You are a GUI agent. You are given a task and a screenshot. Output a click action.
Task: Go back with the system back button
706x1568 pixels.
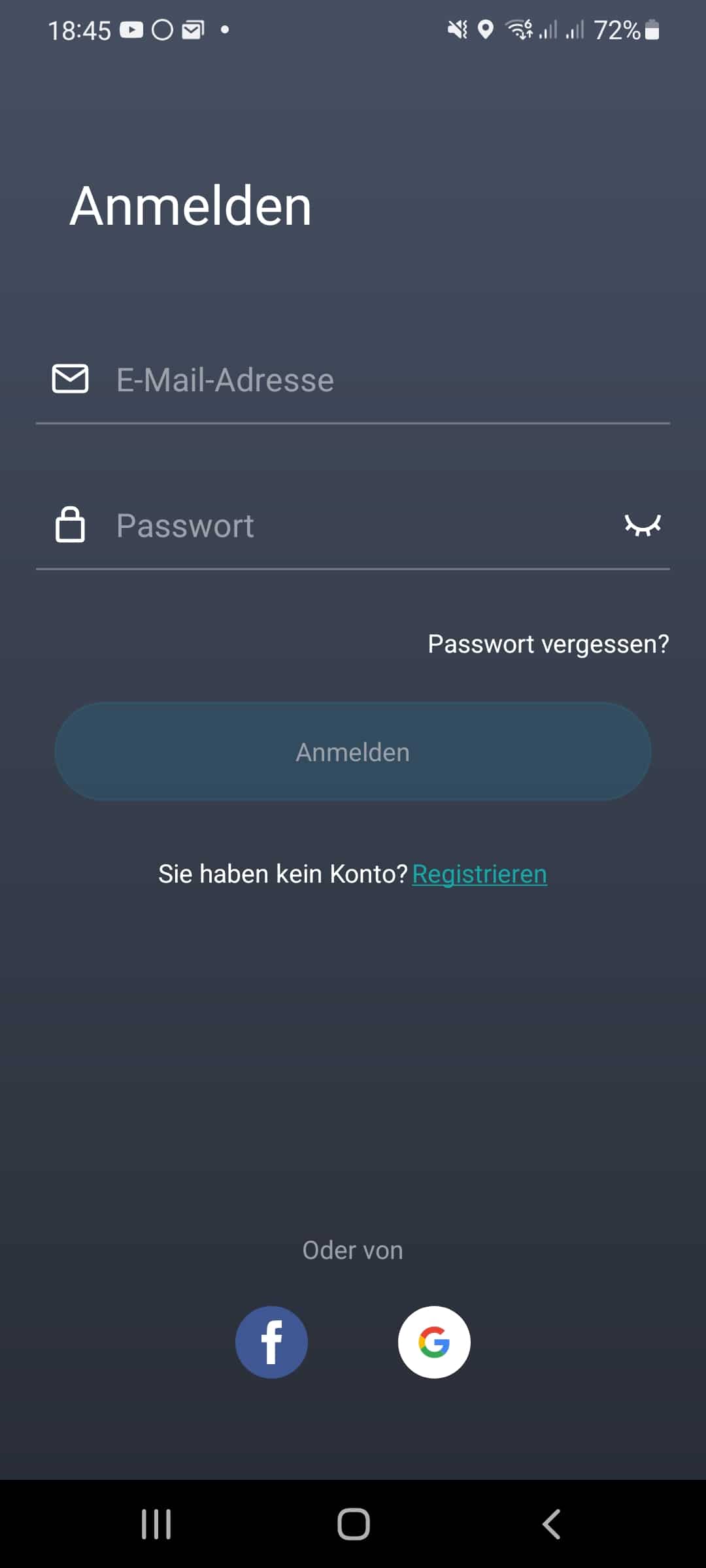(551, 1524)
